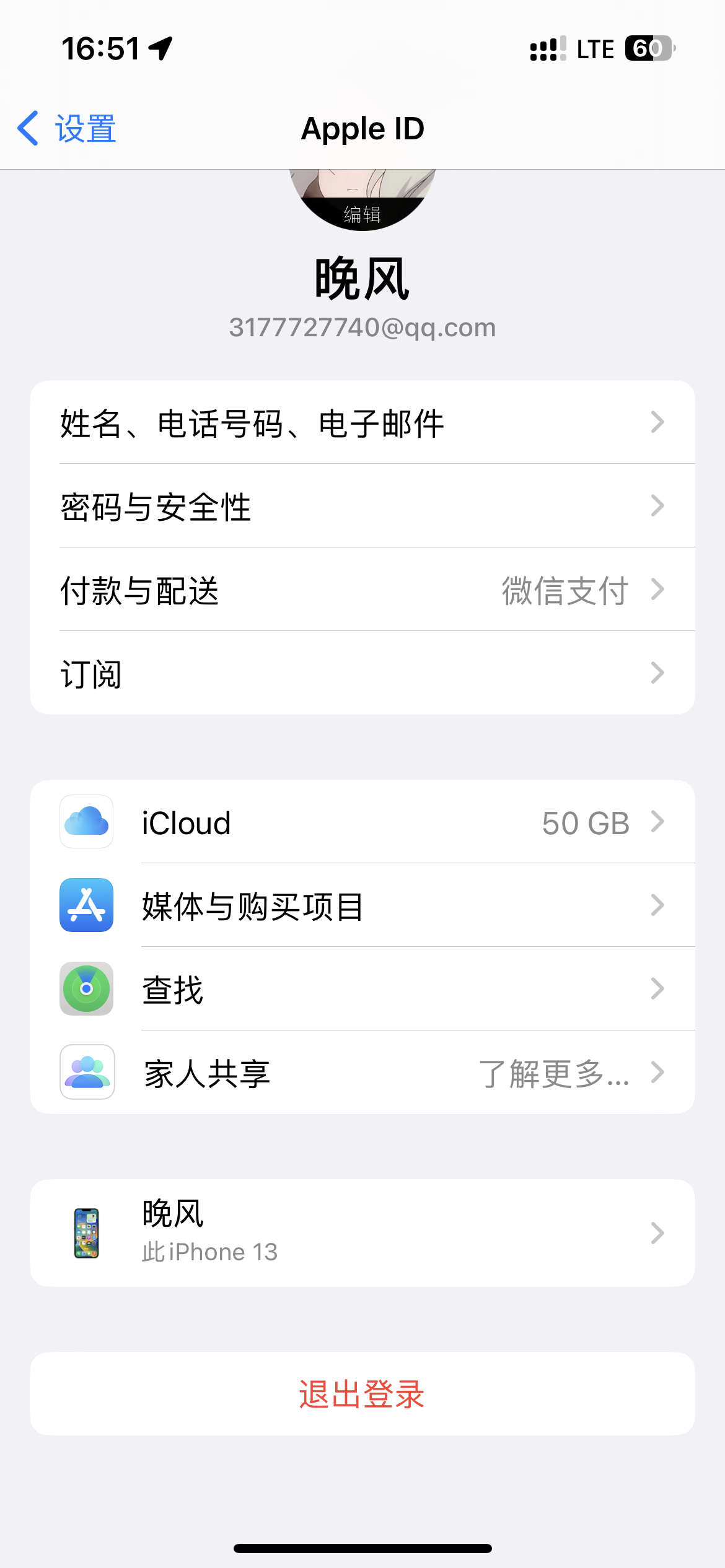725x1568 pixels.
Task: Tap 退出登录 to sign out
Action: (362, 1394)
